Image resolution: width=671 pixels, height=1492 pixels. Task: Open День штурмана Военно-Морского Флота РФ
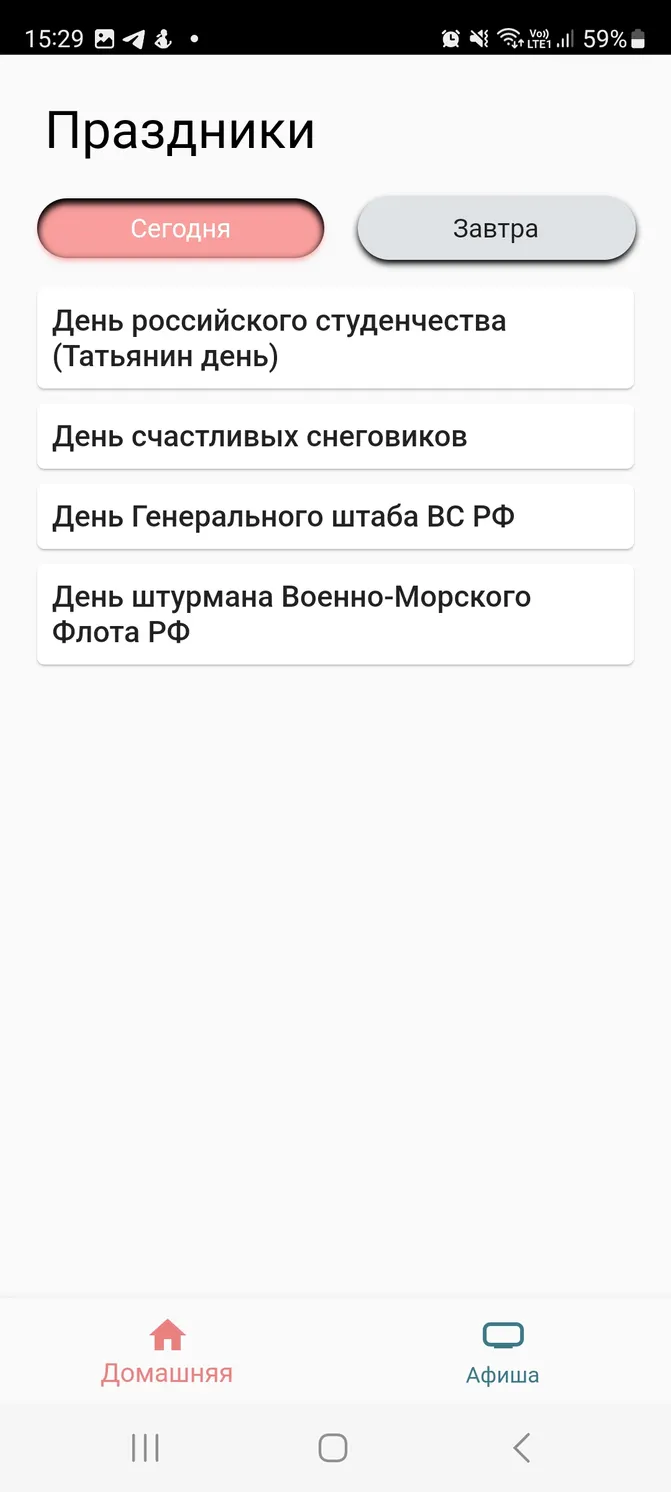(335, 614)
